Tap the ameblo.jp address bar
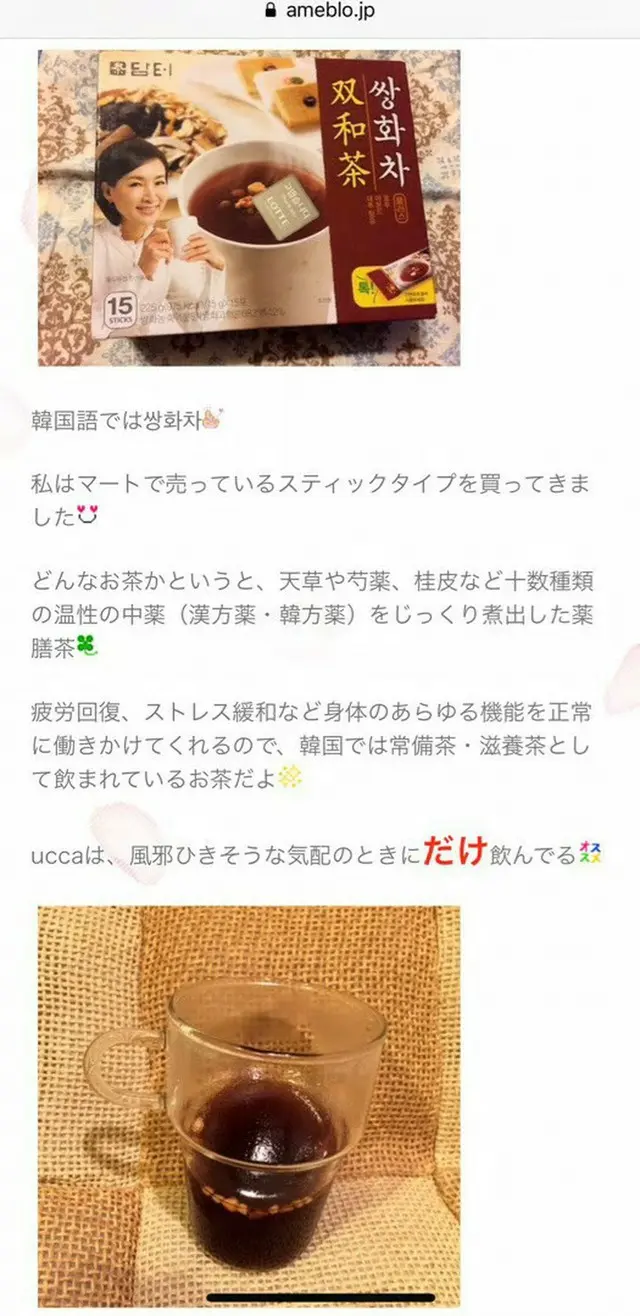Screen dimensions: 640x1316 coord(320,13)
